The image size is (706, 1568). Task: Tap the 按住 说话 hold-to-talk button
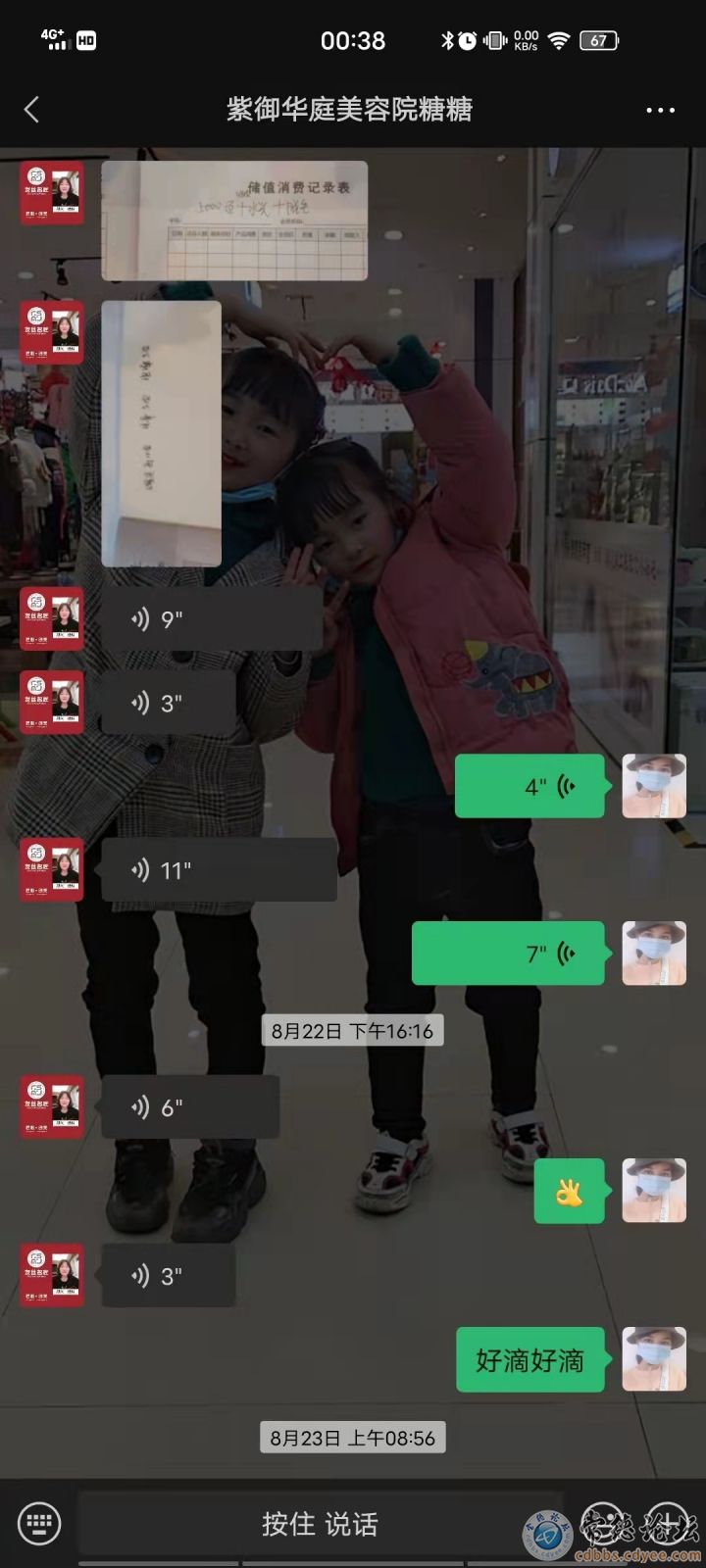pos(319,1524)
